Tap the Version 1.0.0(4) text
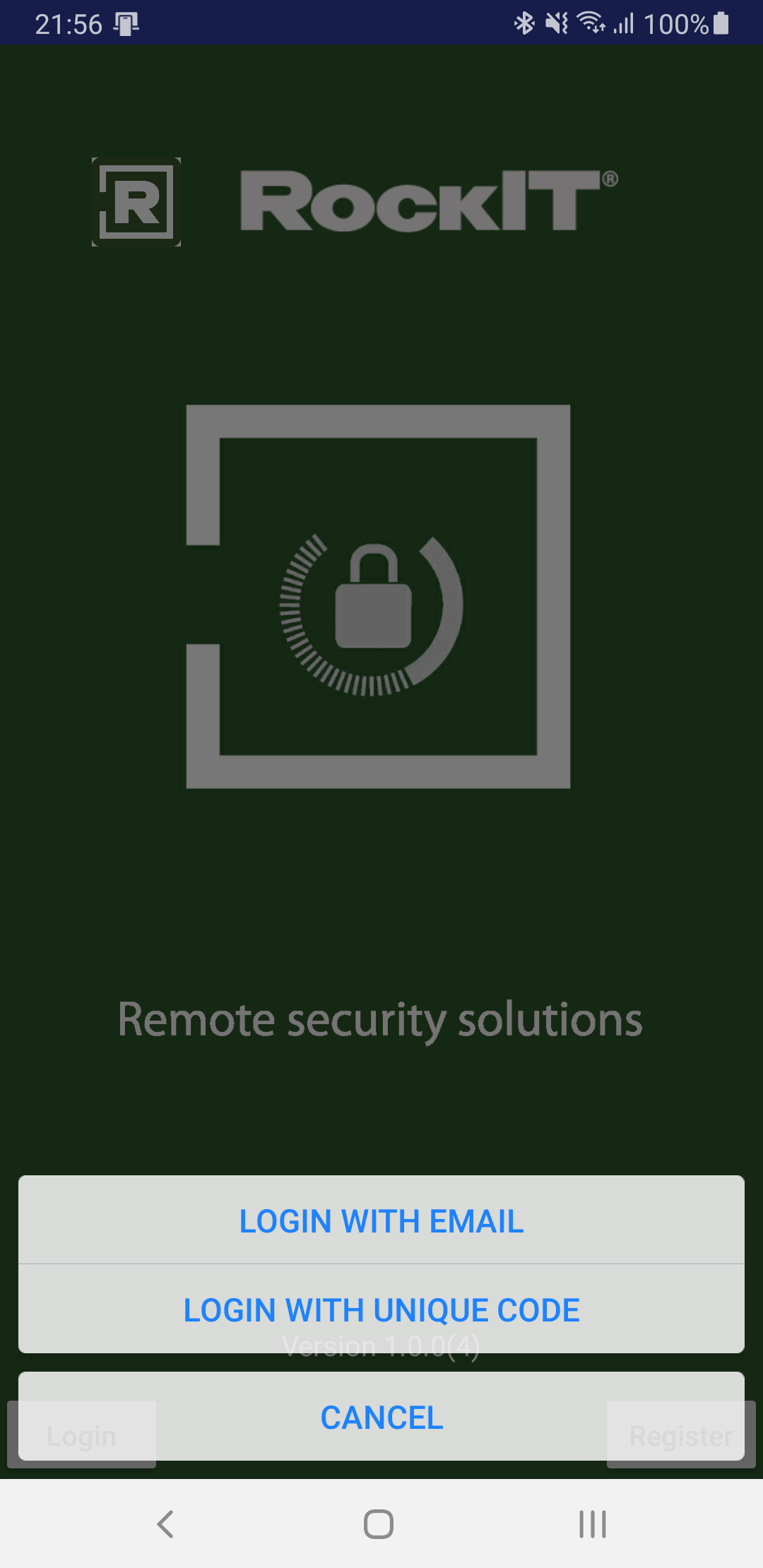The width and height of the screenshot is (763, 1568). tap(381, 1346)
